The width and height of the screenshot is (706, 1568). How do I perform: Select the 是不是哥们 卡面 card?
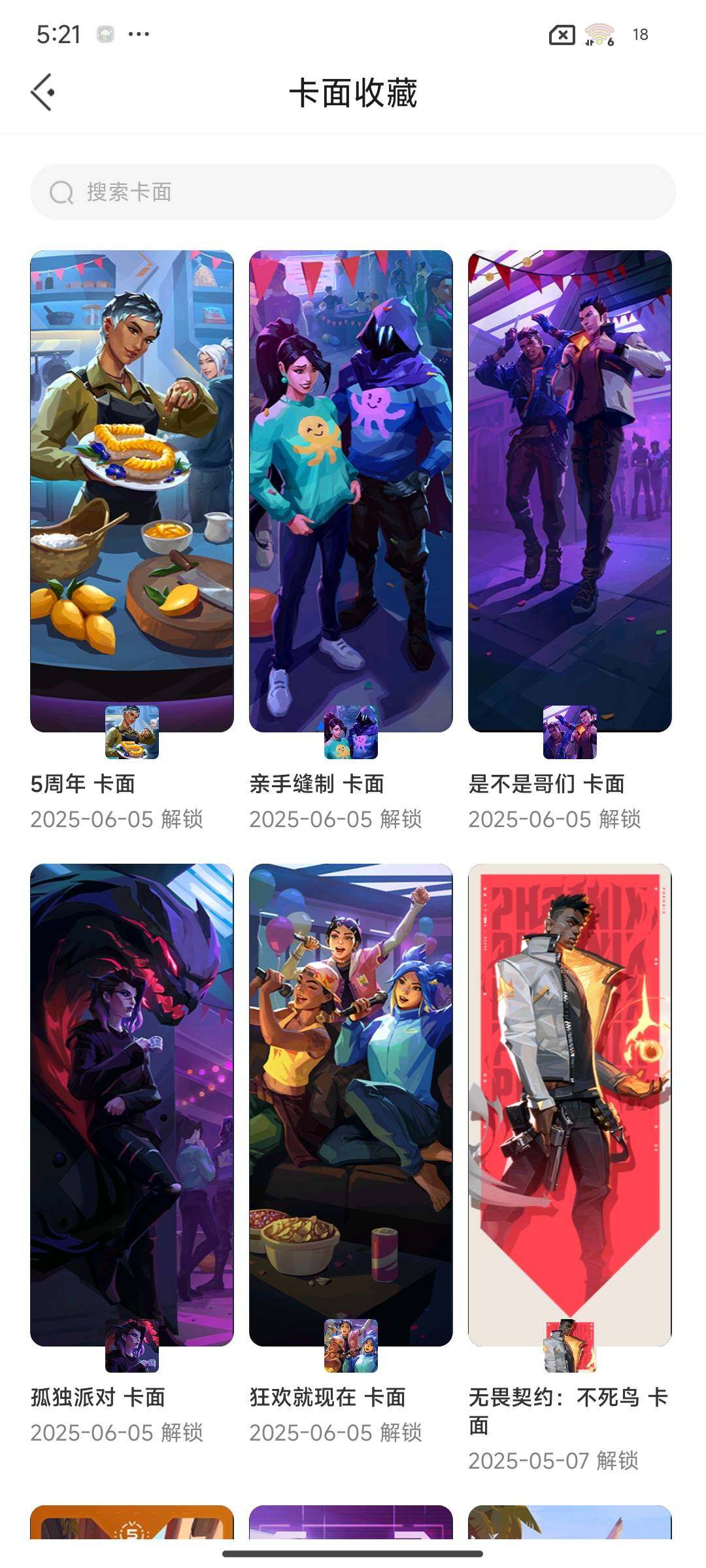click(x=569, y=491)
